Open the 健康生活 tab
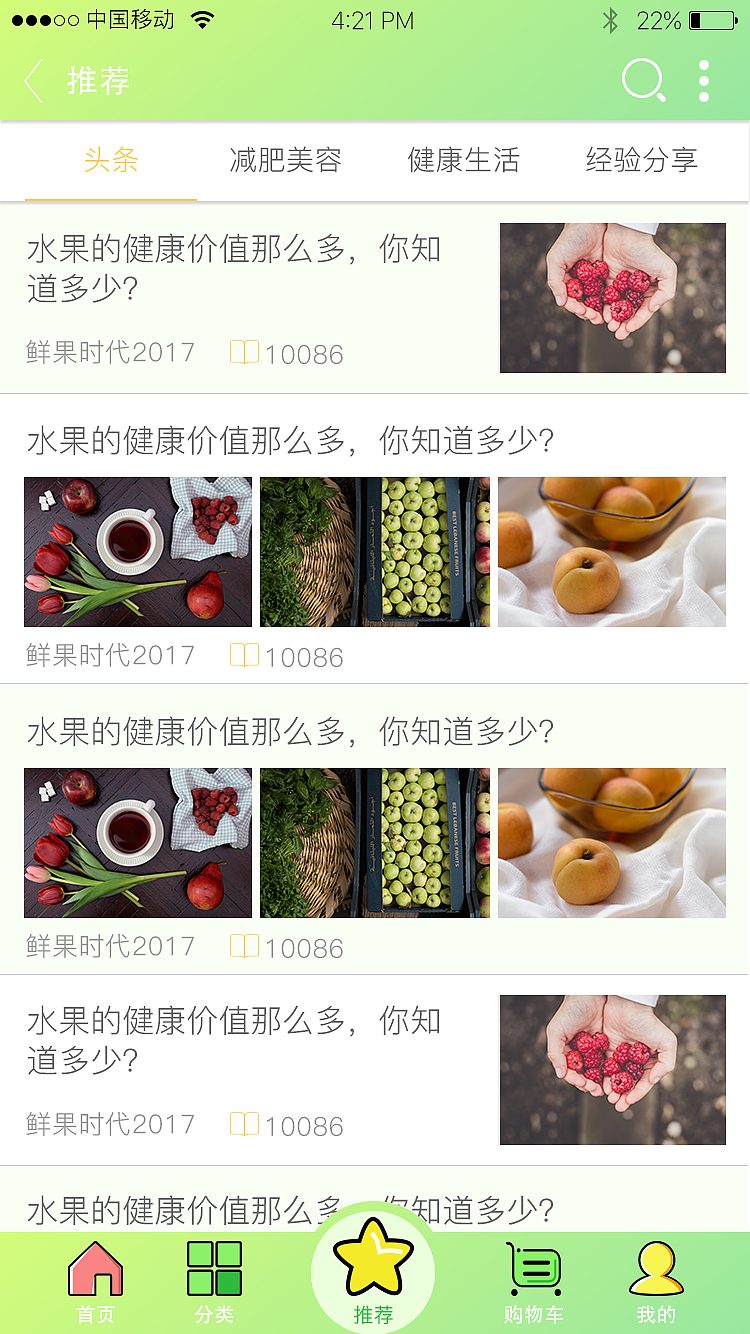Image resolution: width=750 pixels, height=1334 pixels. (x=462, y=161)
